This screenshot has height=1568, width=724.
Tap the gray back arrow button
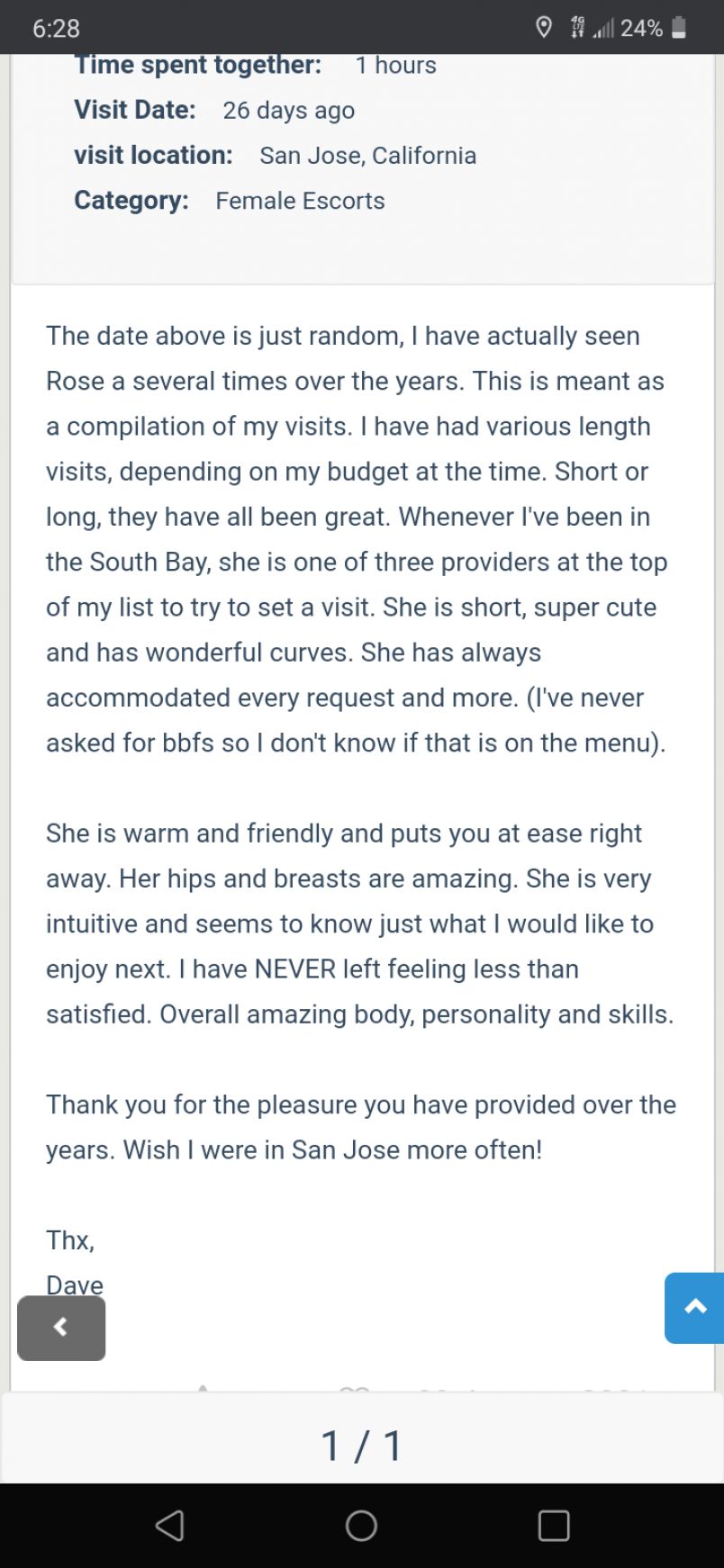pyautogui.click(x=61, y=1327)
